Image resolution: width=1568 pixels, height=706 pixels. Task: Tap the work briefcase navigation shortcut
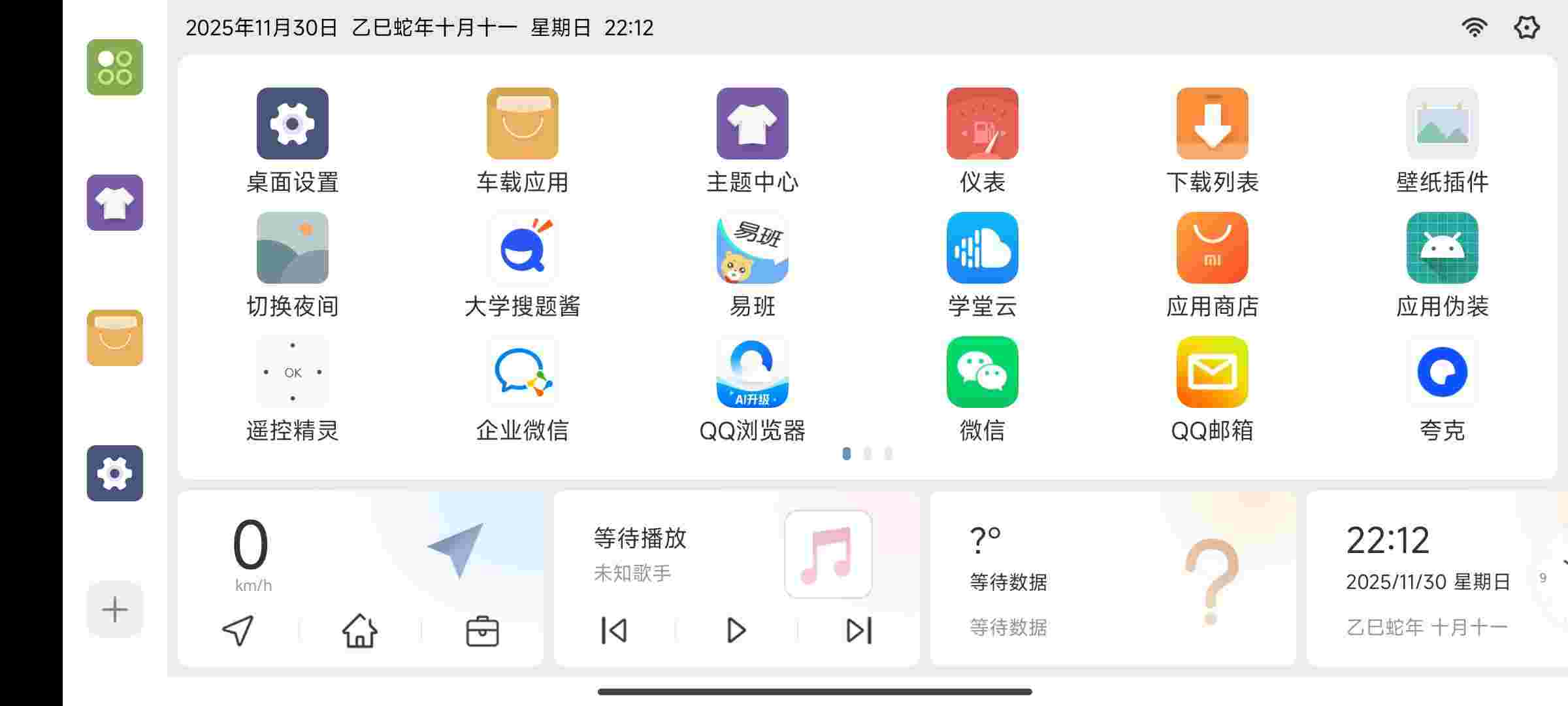482,632
